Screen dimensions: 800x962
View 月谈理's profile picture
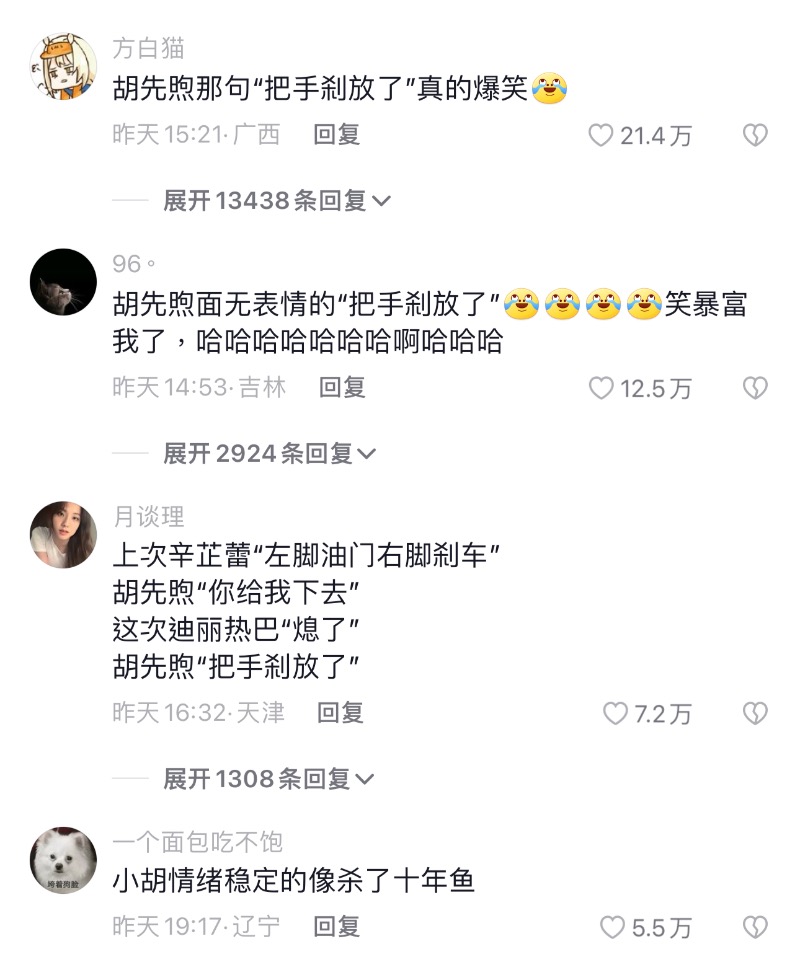click(x=64, y=535)
